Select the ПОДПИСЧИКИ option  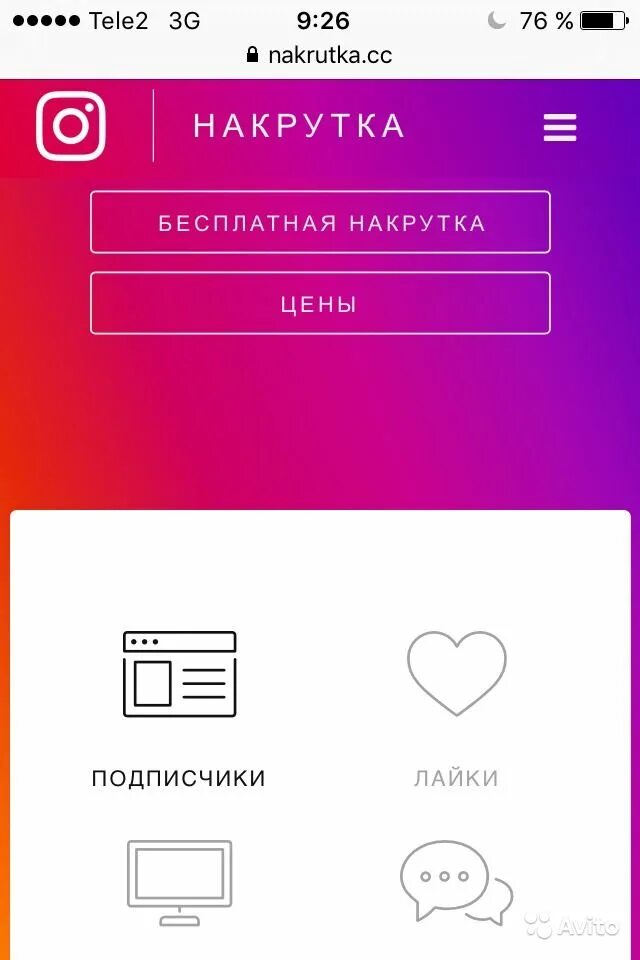pos(179,709)
